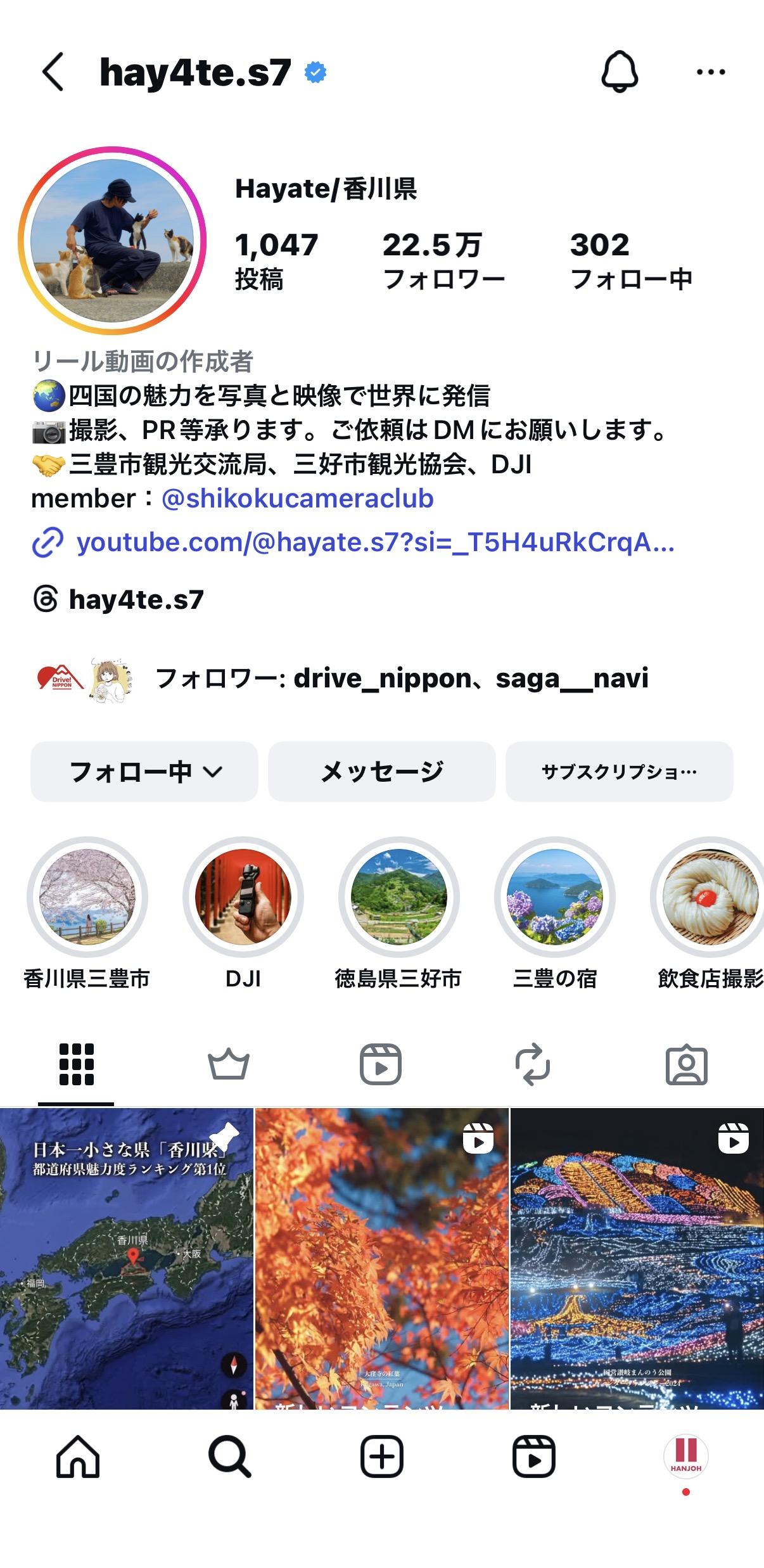
Task: View the DJI story highlight
Action: coord(243,897)
